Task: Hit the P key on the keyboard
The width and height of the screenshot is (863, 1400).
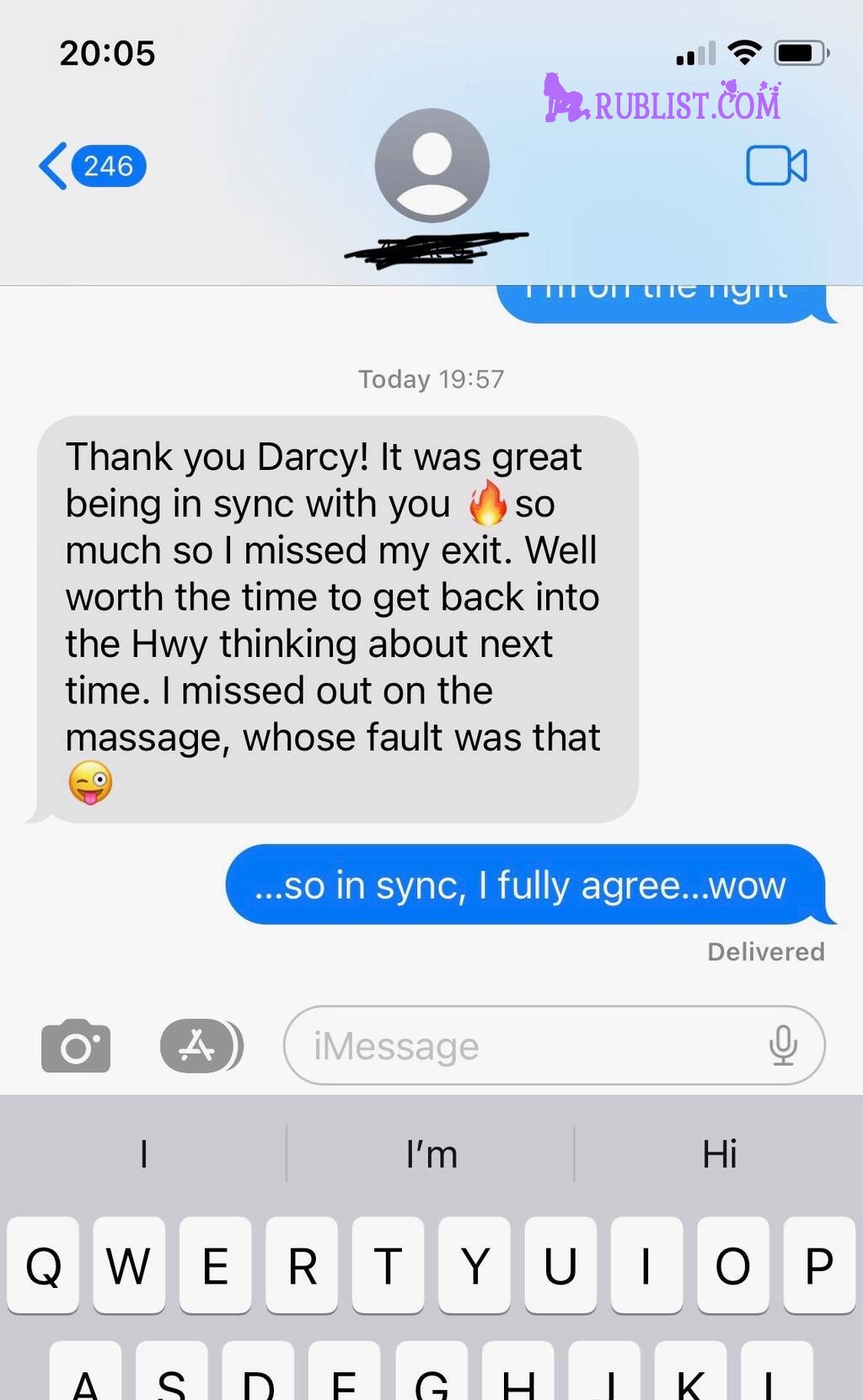Action: point(818,1265)
